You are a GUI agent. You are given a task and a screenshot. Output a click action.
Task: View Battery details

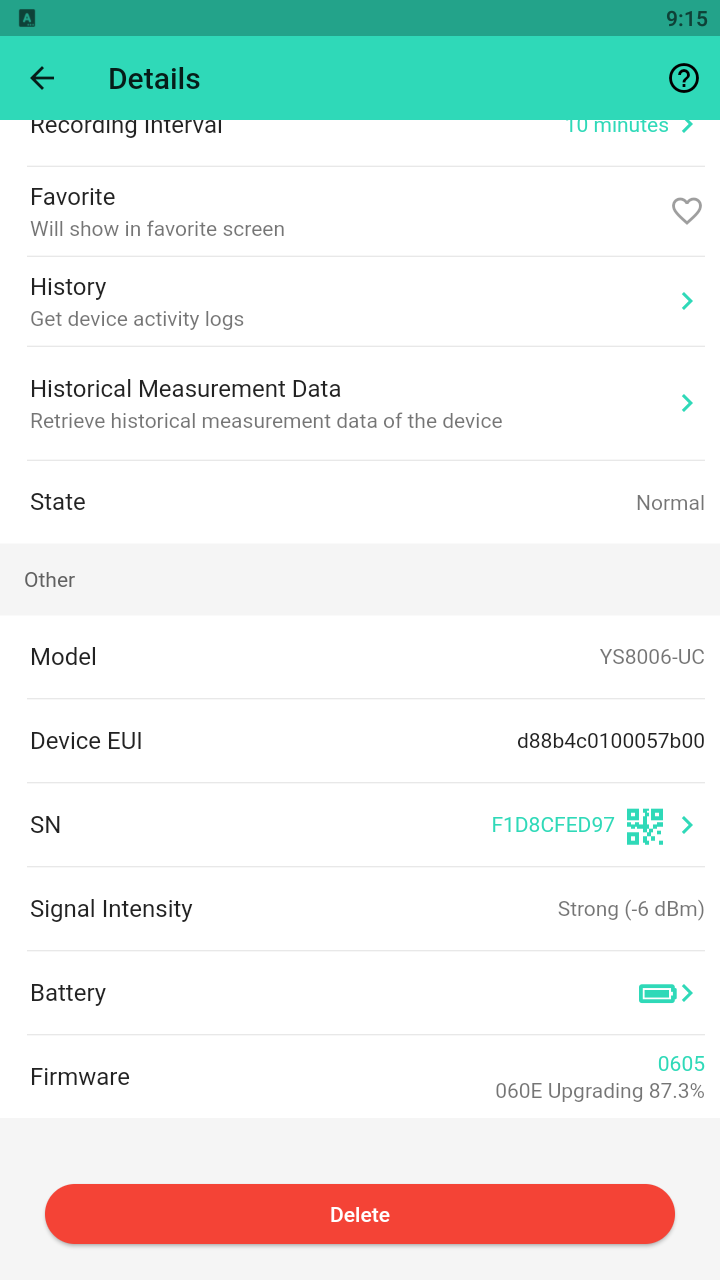[x=366, y=993]
